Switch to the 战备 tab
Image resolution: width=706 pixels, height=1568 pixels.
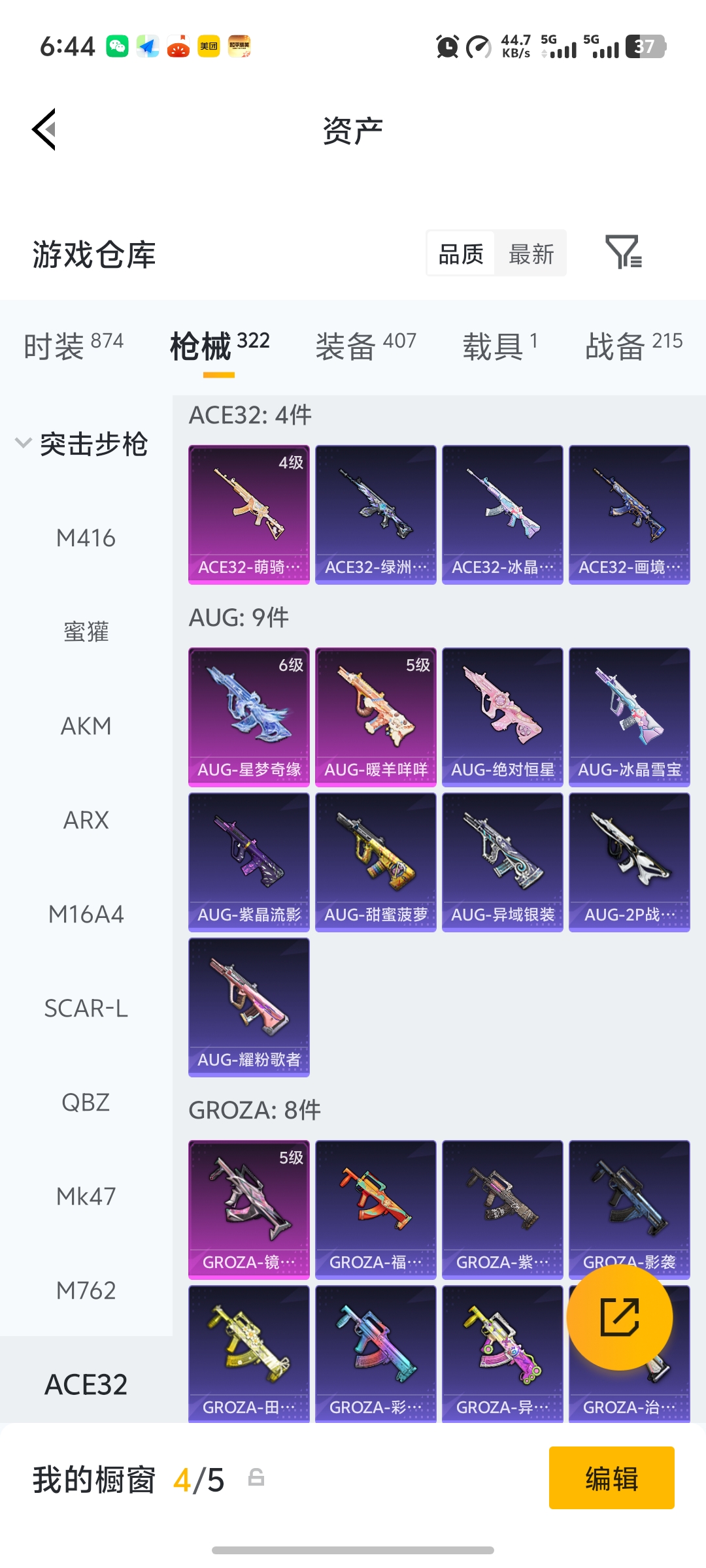633,345
